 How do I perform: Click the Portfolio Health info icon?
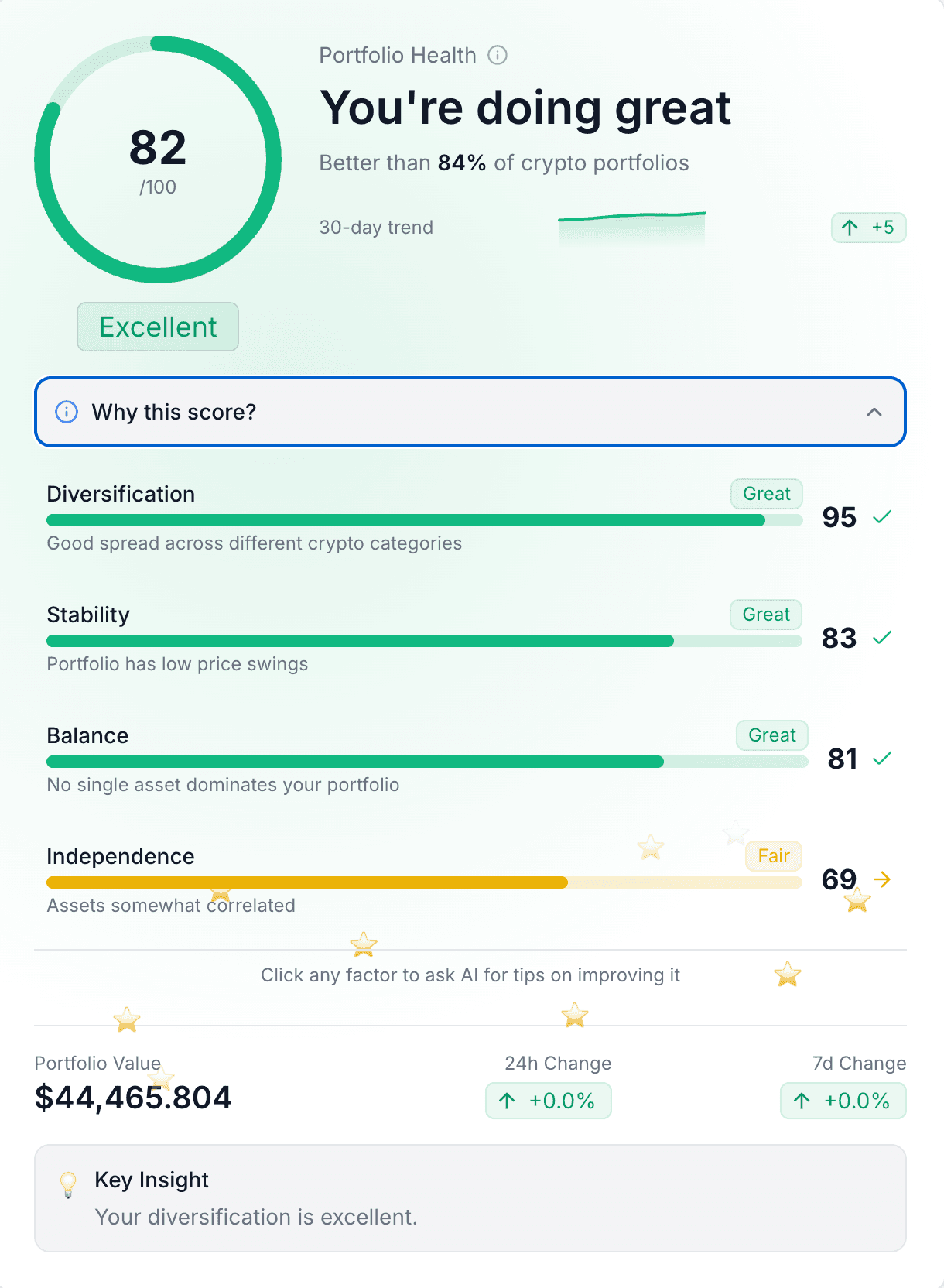pos(499,55)
